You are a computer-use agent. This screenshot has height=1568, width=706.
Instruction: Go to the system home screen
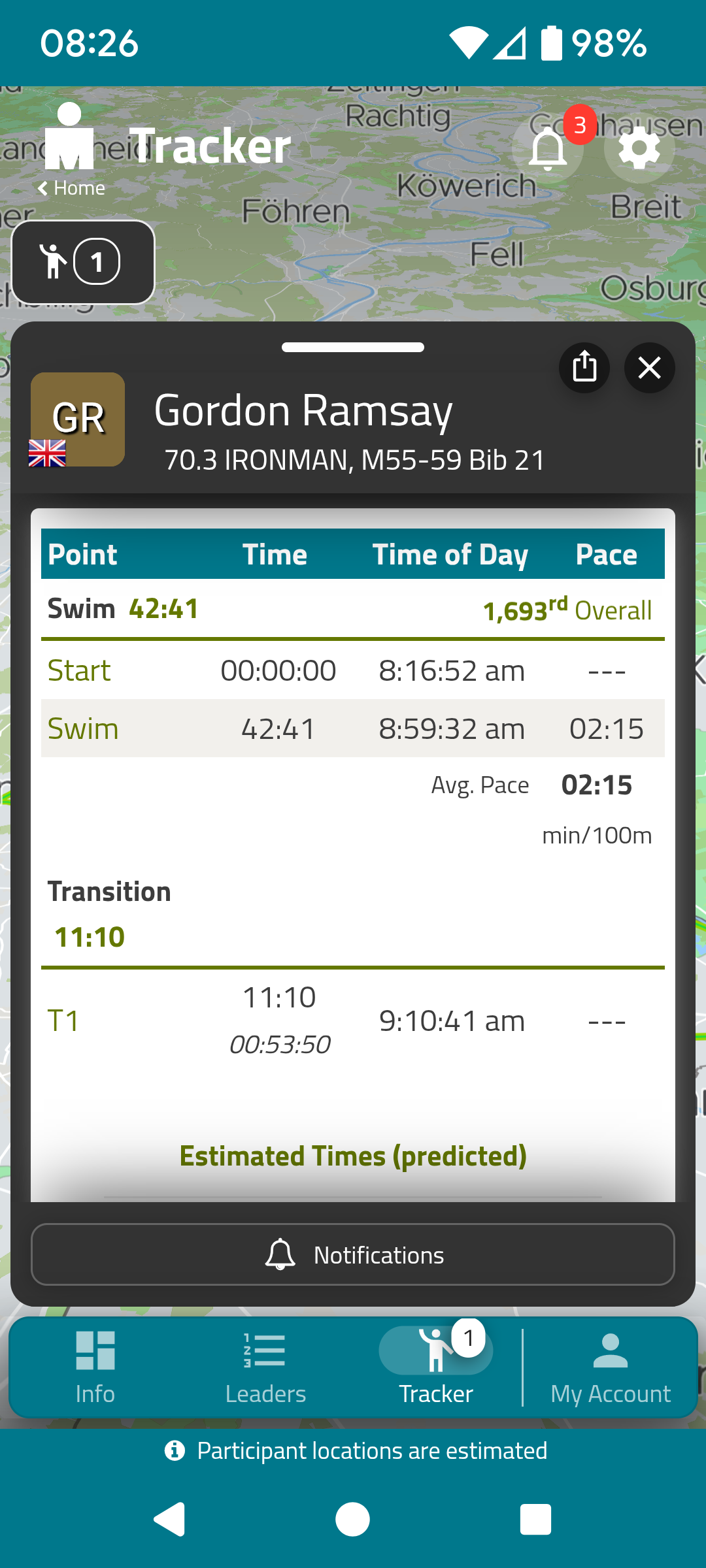[x=353, y=1519]
